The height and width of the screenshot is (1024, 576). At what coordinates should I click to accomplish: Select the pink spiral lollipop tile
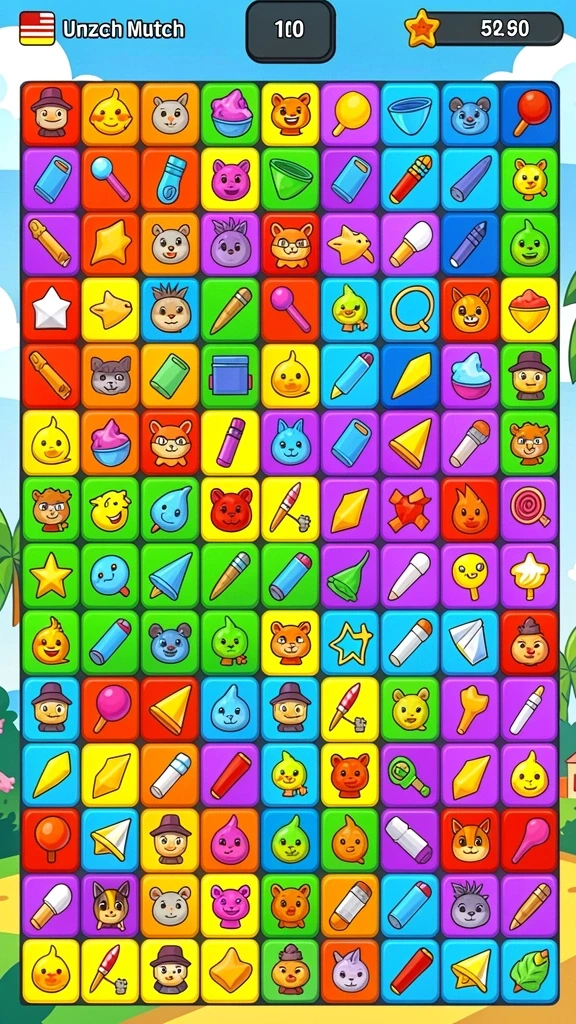pyautogui.click(x=530, y=509)
